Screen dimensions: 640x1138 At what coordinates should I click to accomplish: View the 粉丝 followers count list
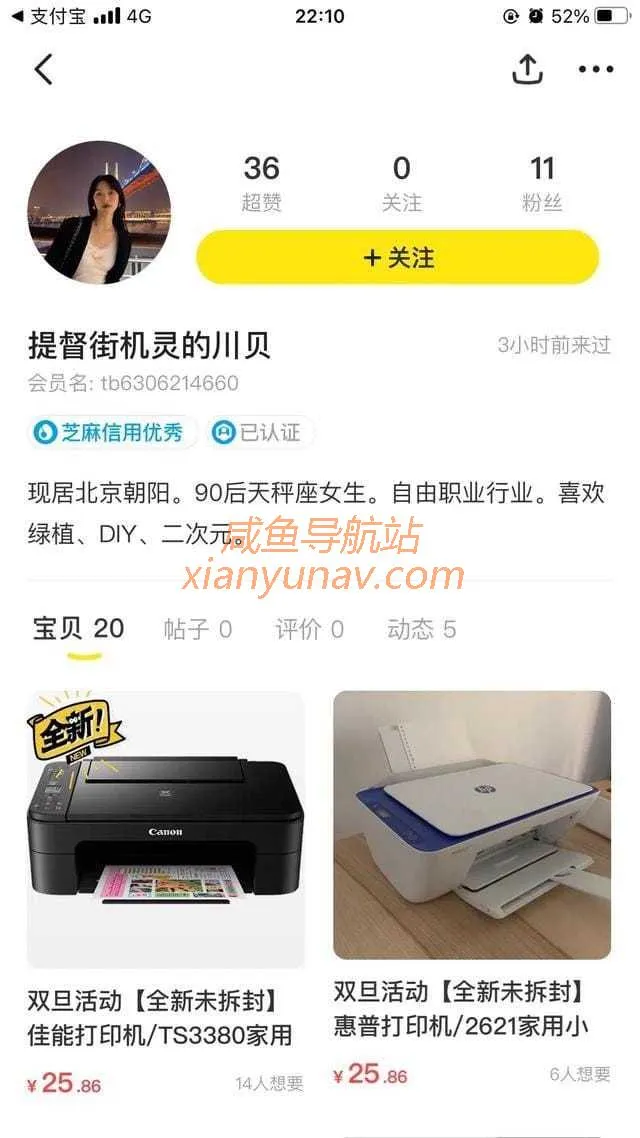[542, 182]
